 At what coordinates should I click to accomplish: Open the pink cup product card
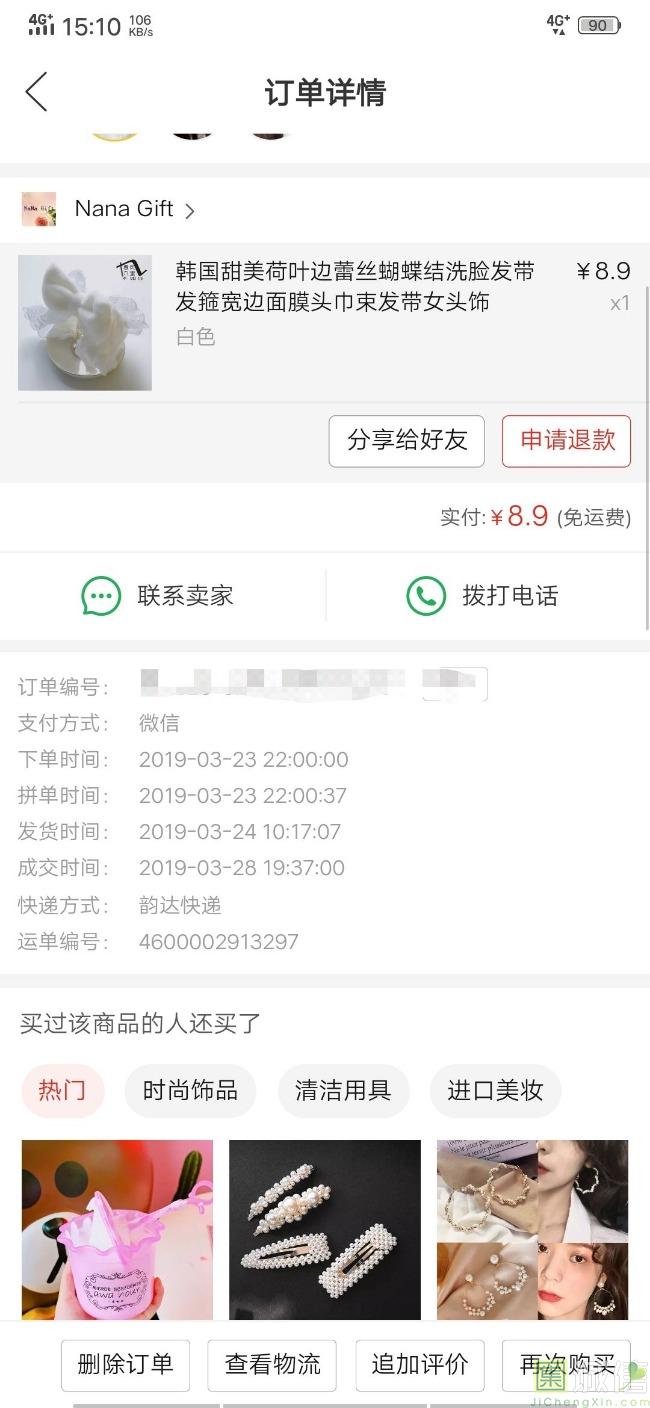(117, 1230)
